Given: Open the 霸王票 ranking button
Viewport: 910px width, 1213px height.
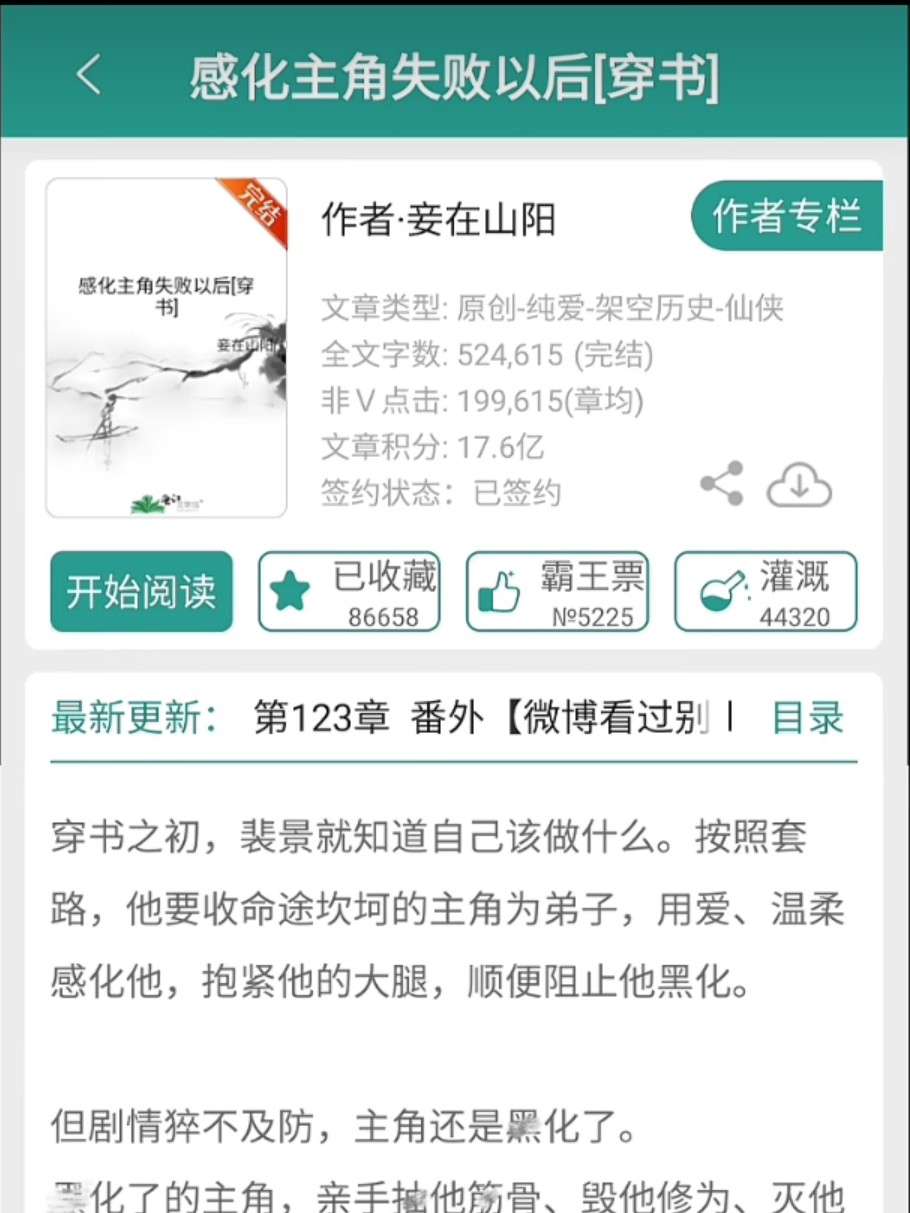Looking at the screenshot, I should pyautogui.click(x=557, y=592).
